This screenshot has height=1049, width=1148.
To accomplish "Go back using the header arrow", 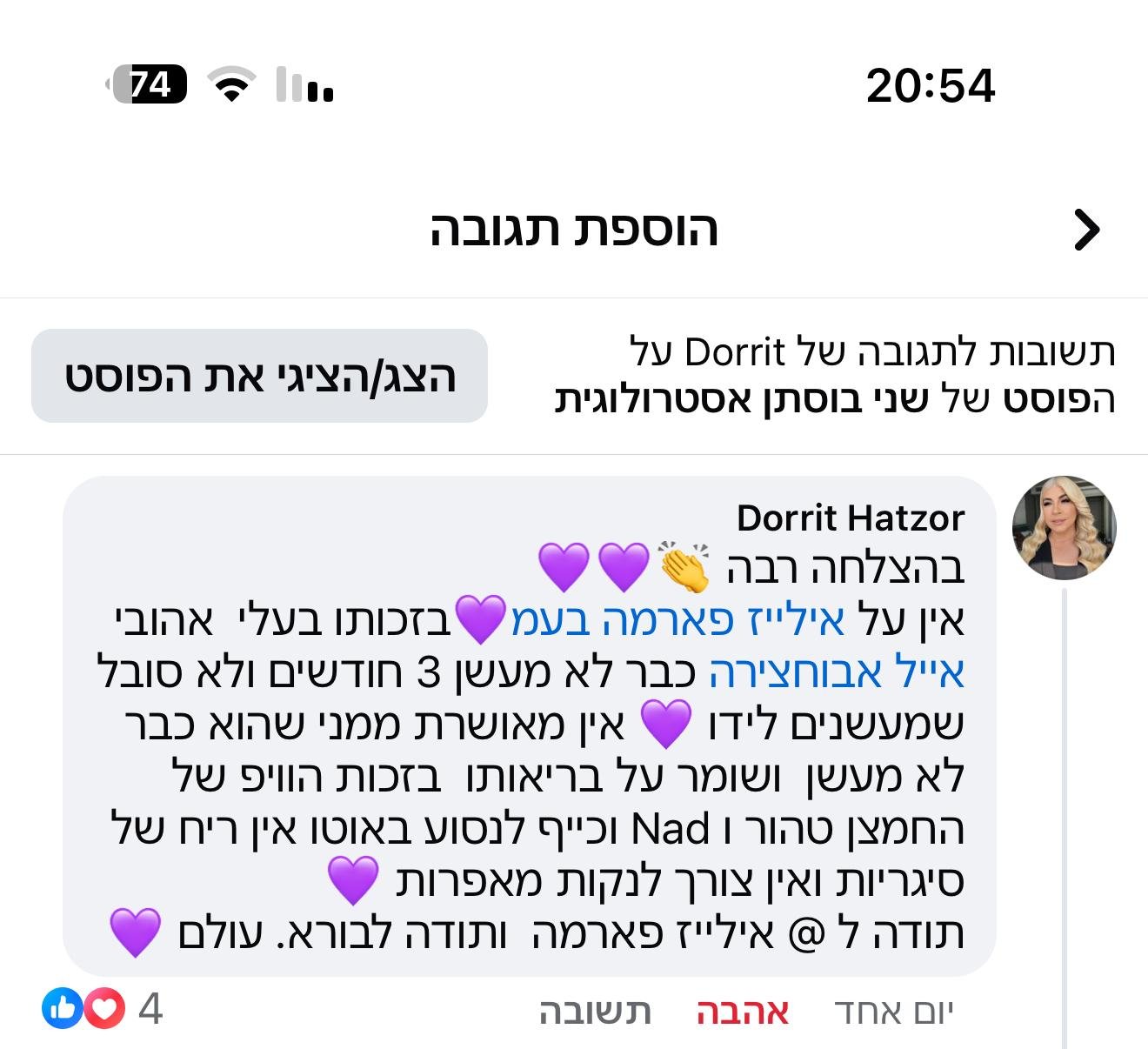I will [x=1086, y=231].
